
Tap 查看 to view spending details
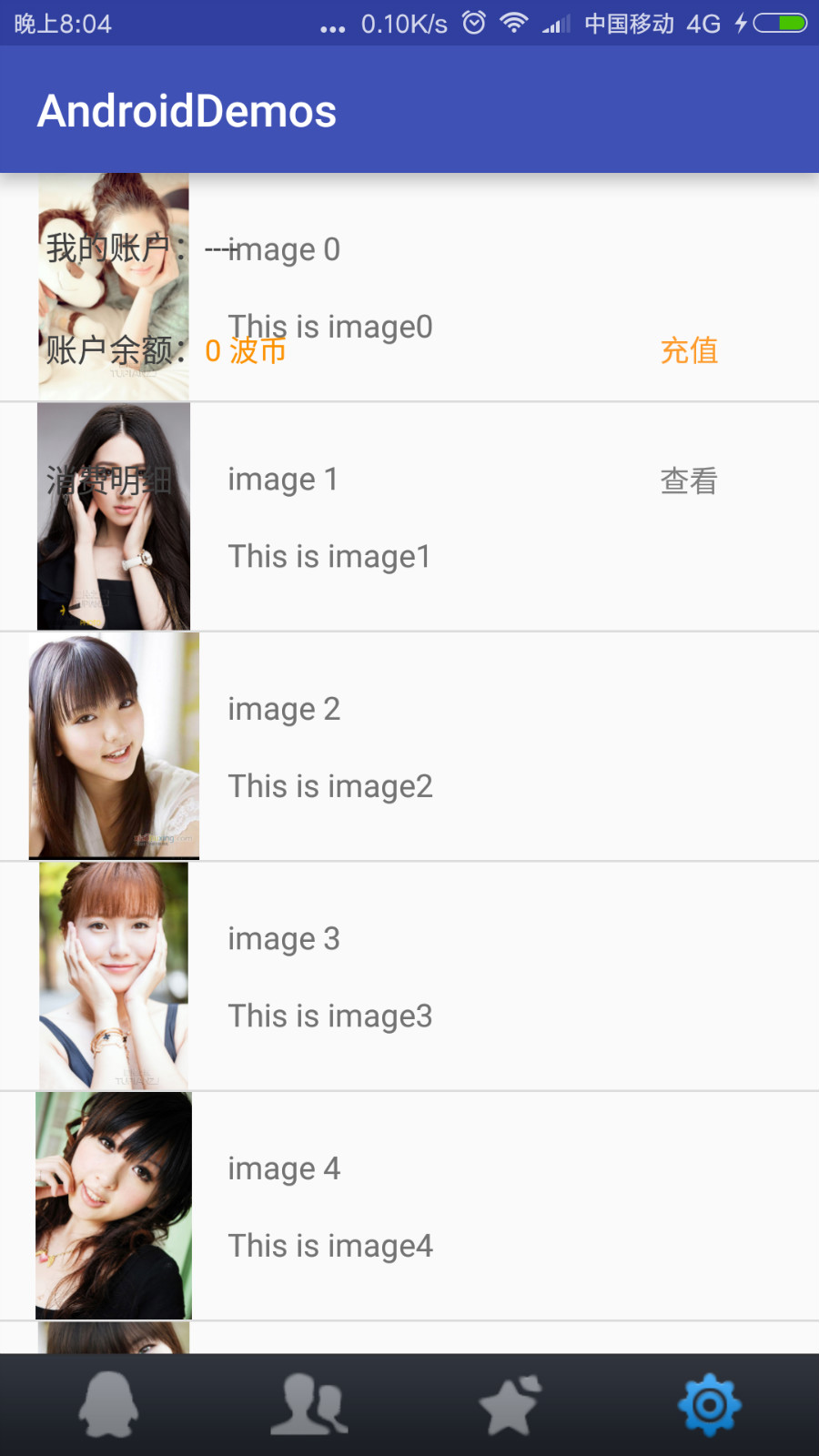689,480
